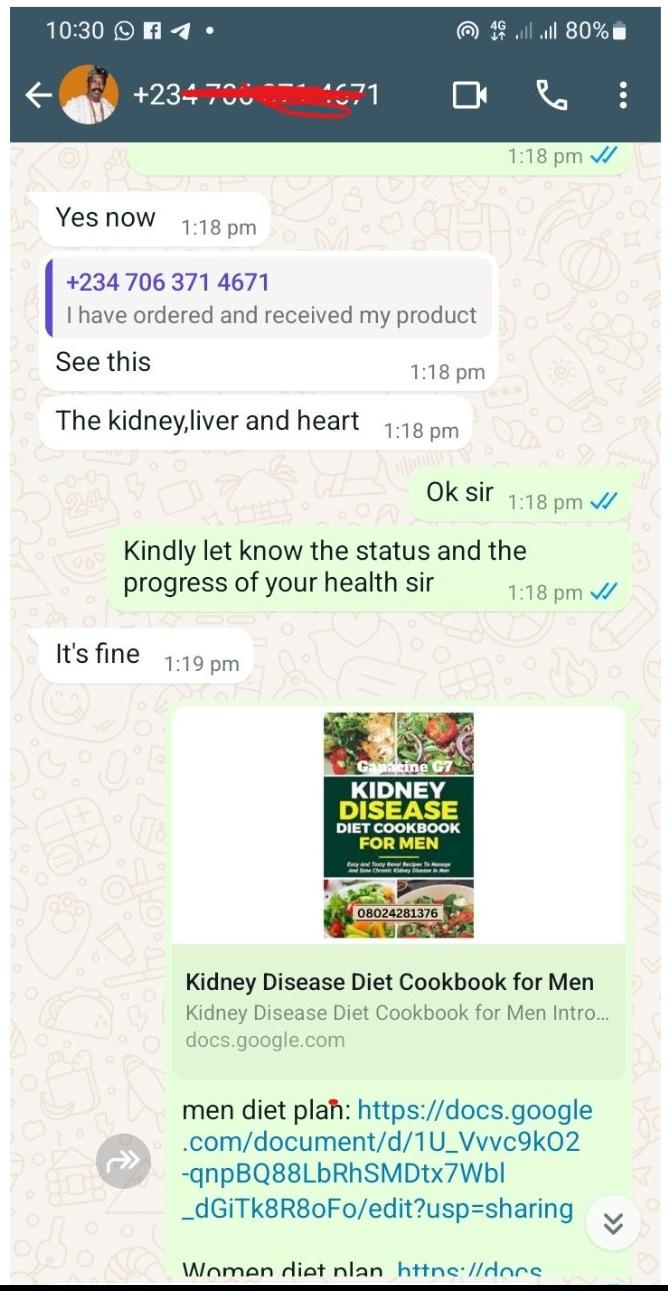The image size is (668, 1291).
Task: Open the contact's profile picture
Action: [x=88, y=95]
